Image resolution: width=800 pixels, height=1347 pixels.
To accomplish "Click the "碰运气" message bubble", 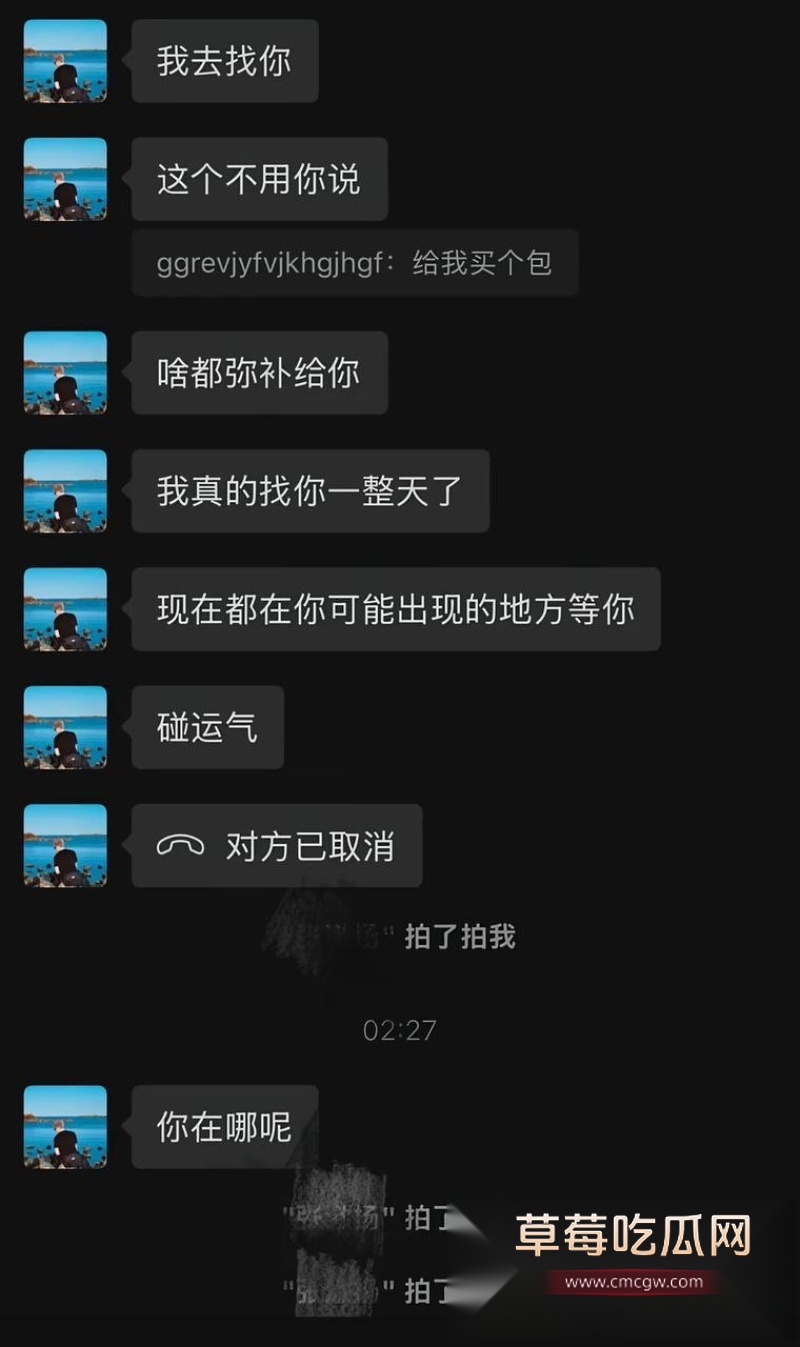I will click(x=206, y=728).
